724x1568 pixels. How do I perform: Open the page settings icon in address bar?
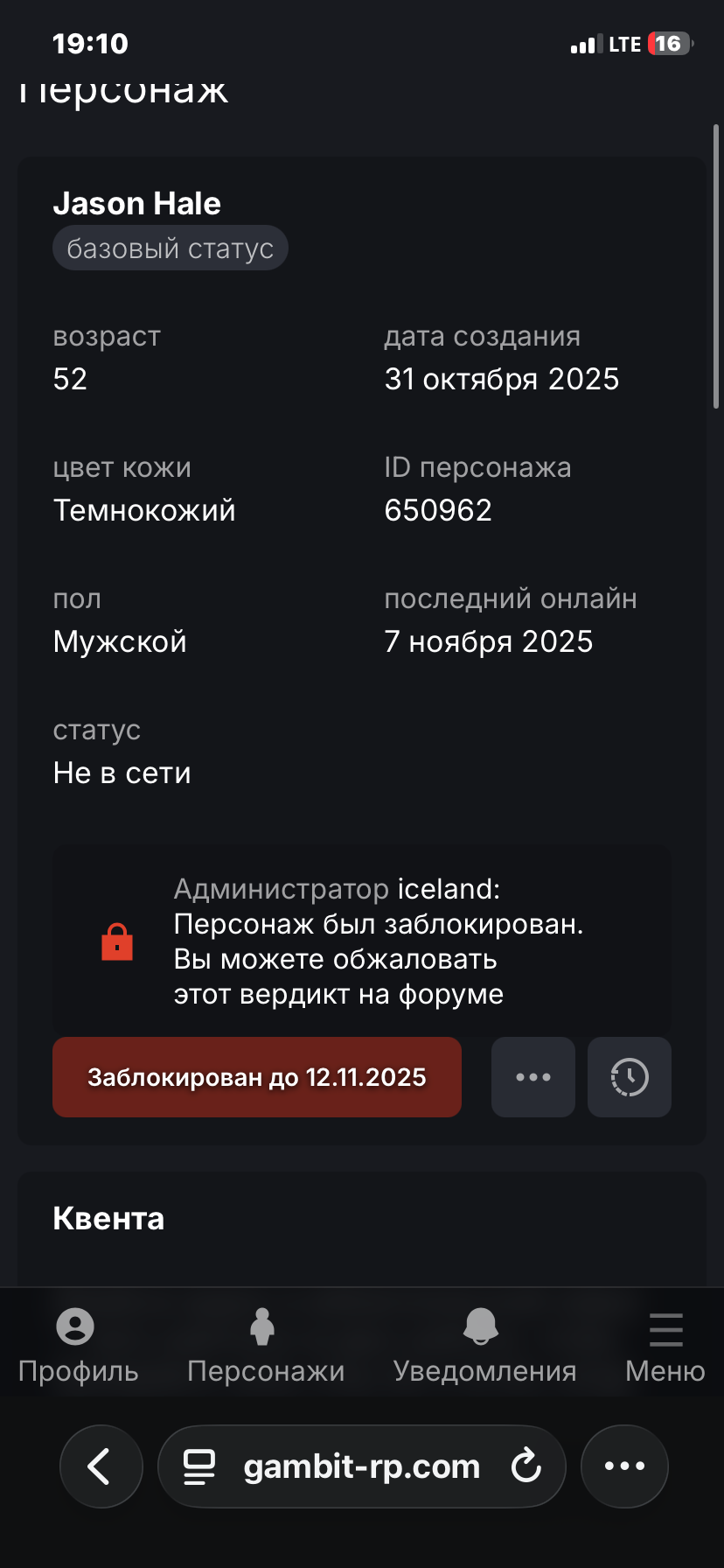tap(199, 1466)
